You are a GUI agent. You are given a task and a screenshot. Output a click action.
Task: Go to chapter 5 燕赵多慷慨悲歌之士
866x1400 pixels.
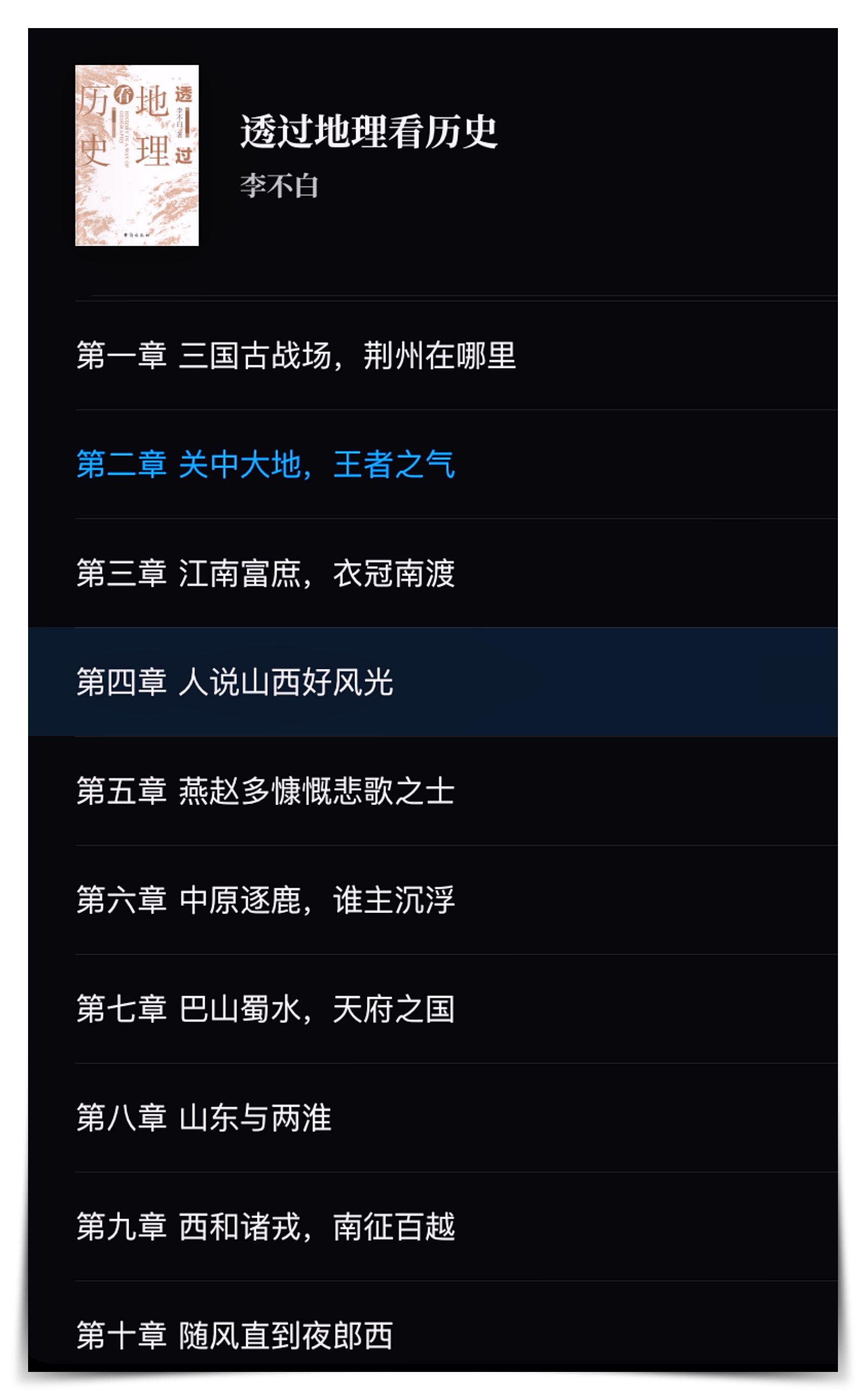point(266,791)
